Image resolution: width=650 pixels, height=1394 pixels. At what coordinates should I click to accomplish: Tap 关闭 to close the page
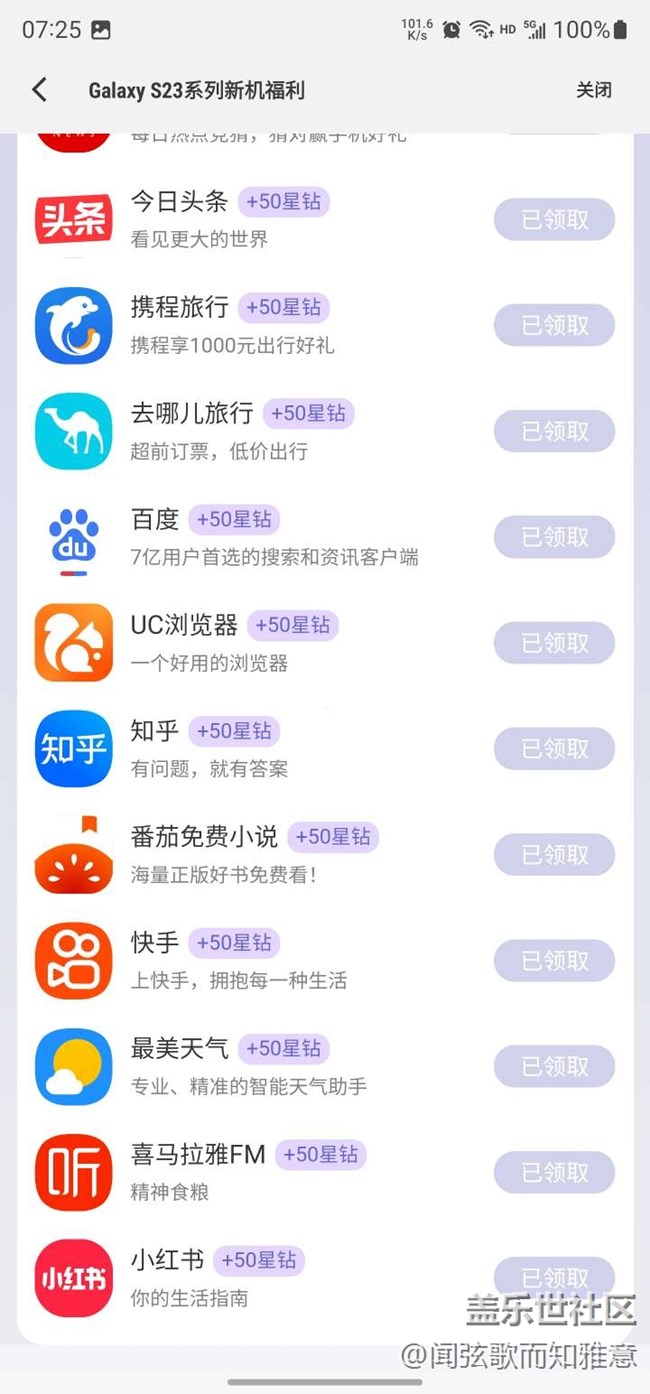593,90
